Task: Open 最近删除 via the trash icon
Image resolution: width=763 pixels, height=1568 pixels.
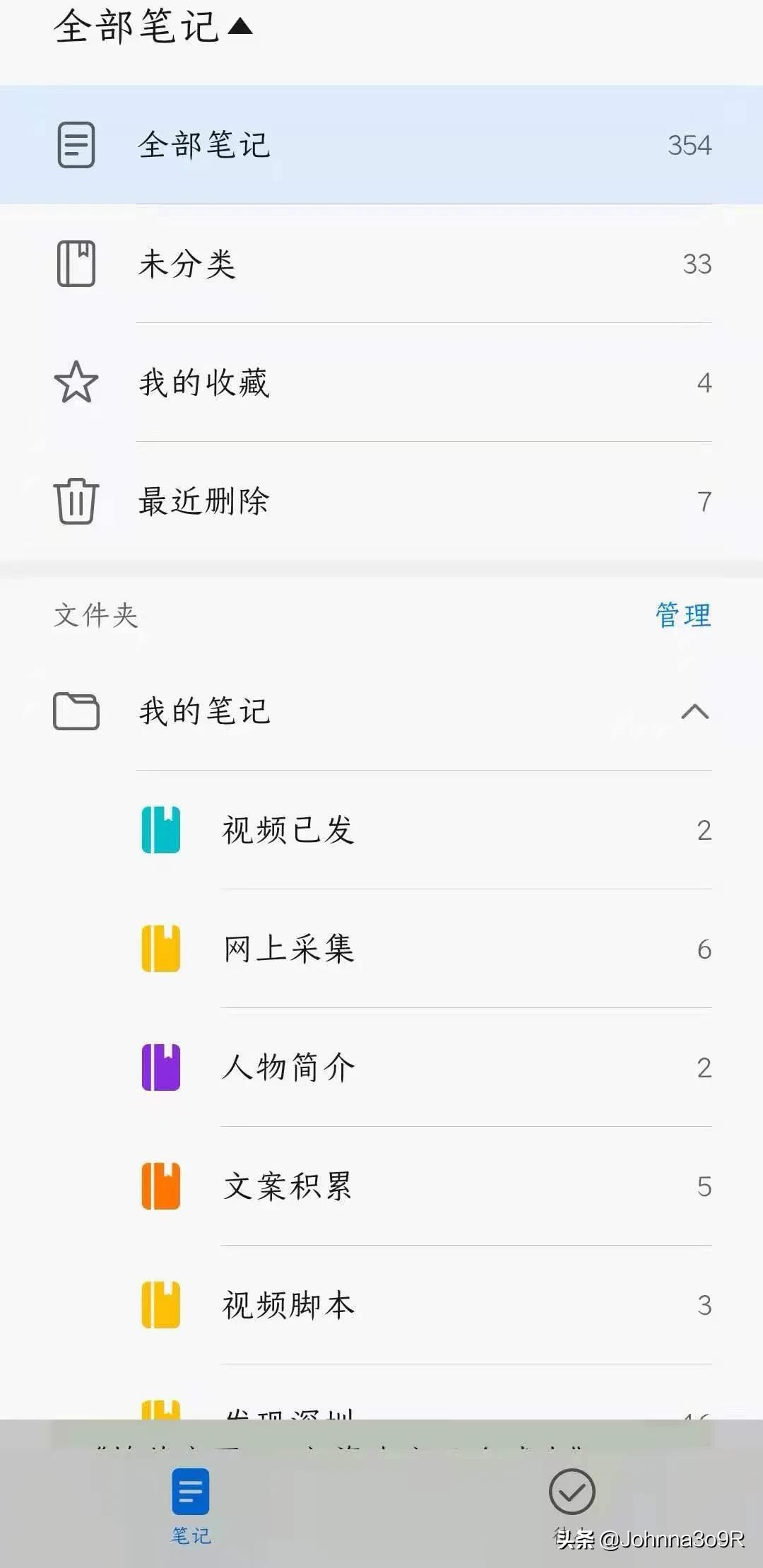Action: click(x=75, y=501)
